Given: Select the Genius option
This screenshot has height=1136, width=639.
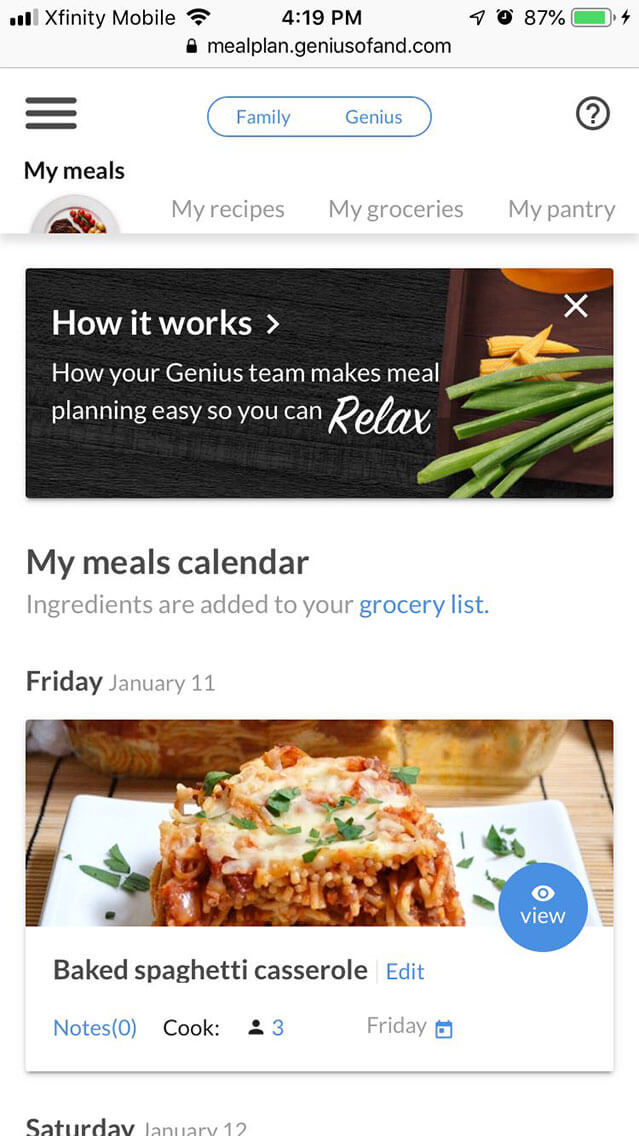Looking at the screenshot, I should [374, 117].
